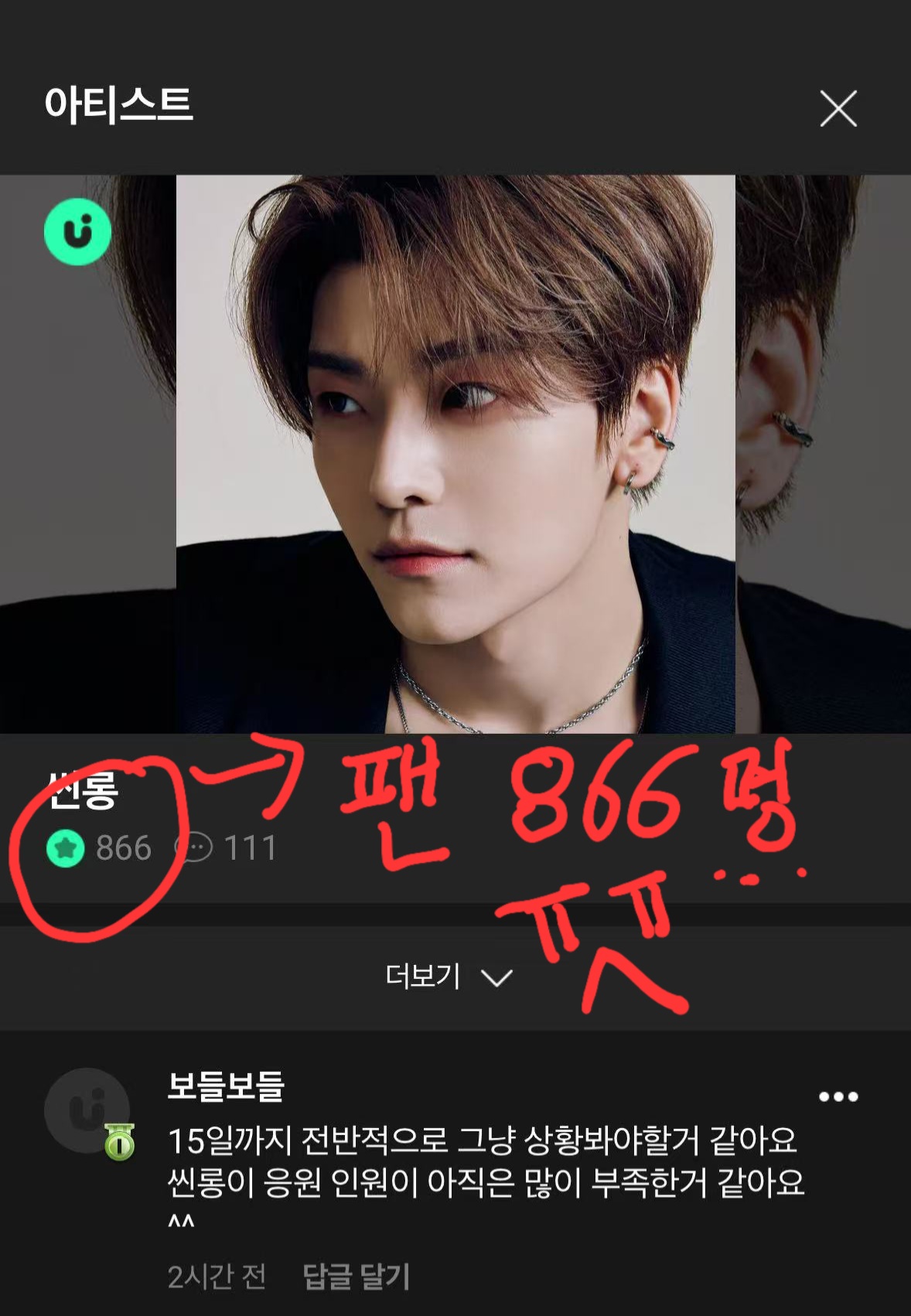911x1316 pixels.
Task: Tap 답글 달기 to reply to 보들보들
Action: pos(356,1277)
